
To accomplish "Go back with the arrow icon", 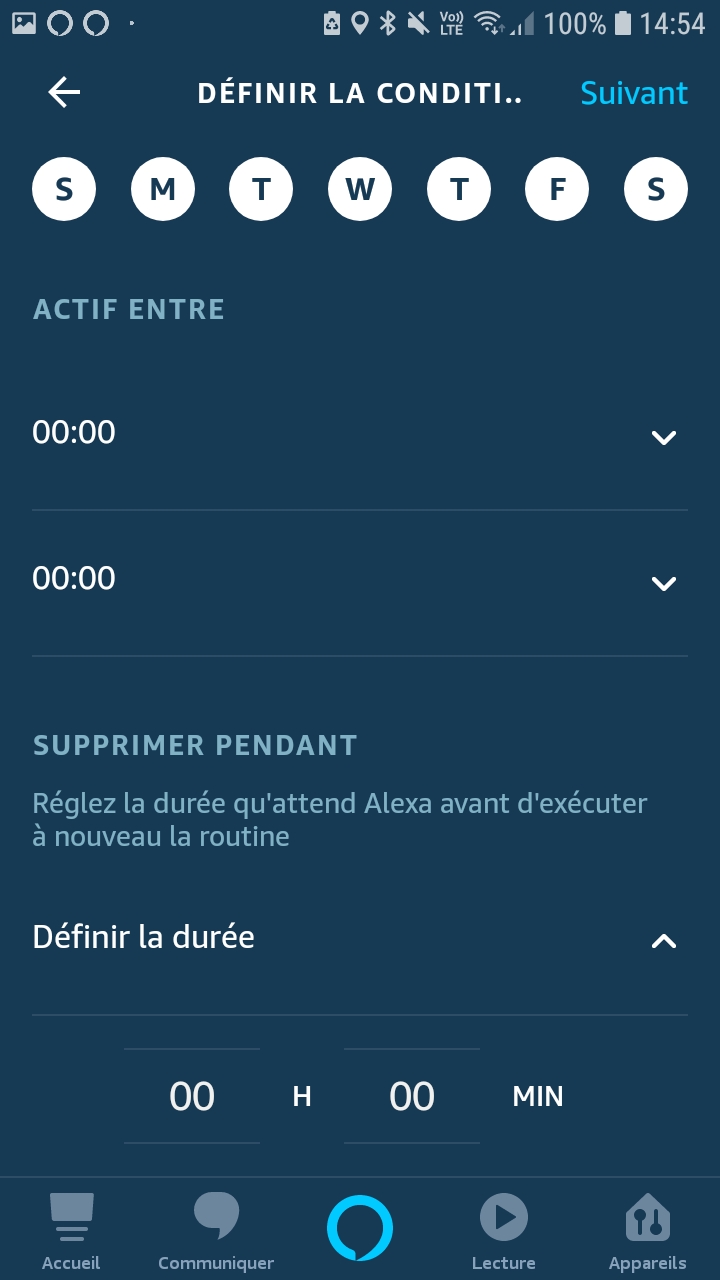I will 64,93.
